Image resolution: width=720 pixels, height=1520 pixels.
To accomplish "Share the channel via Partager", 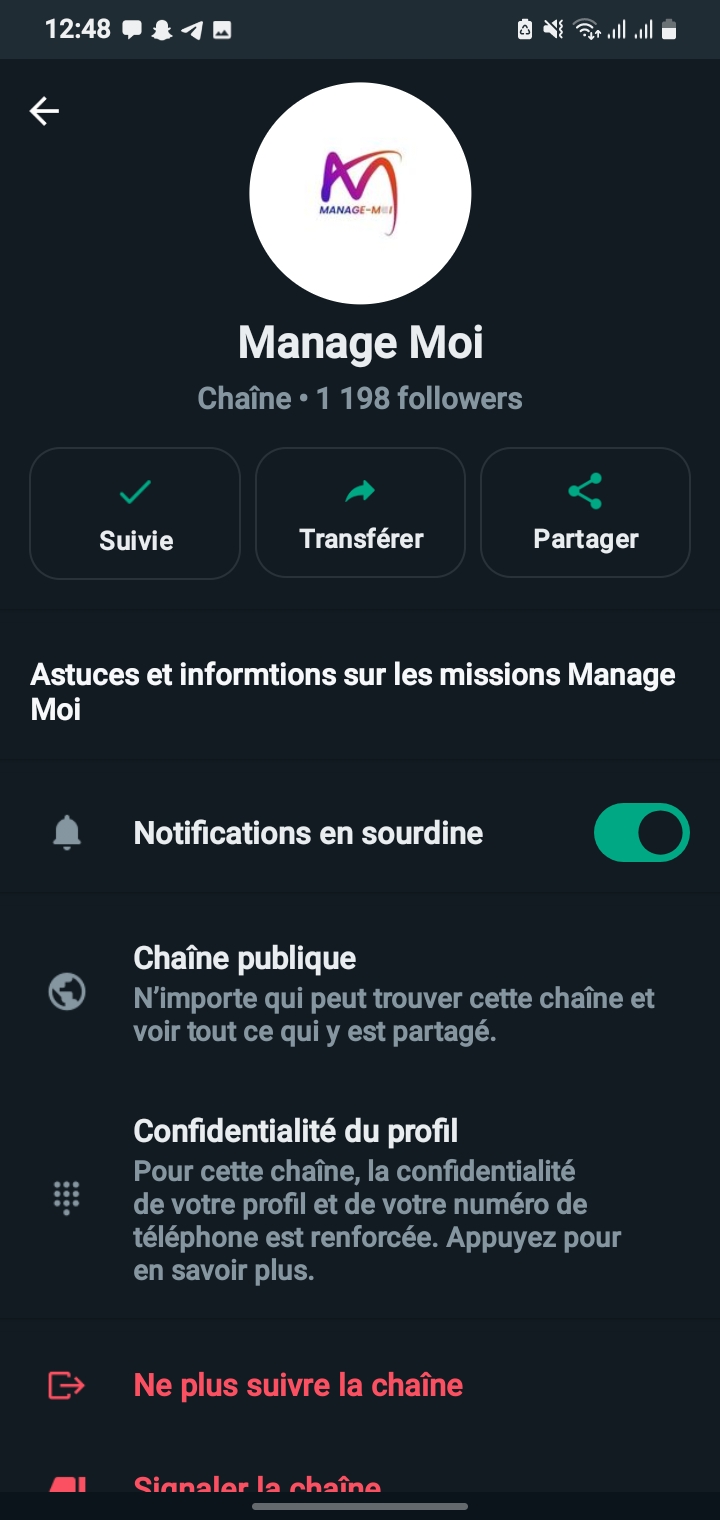I will pos(585,513).
